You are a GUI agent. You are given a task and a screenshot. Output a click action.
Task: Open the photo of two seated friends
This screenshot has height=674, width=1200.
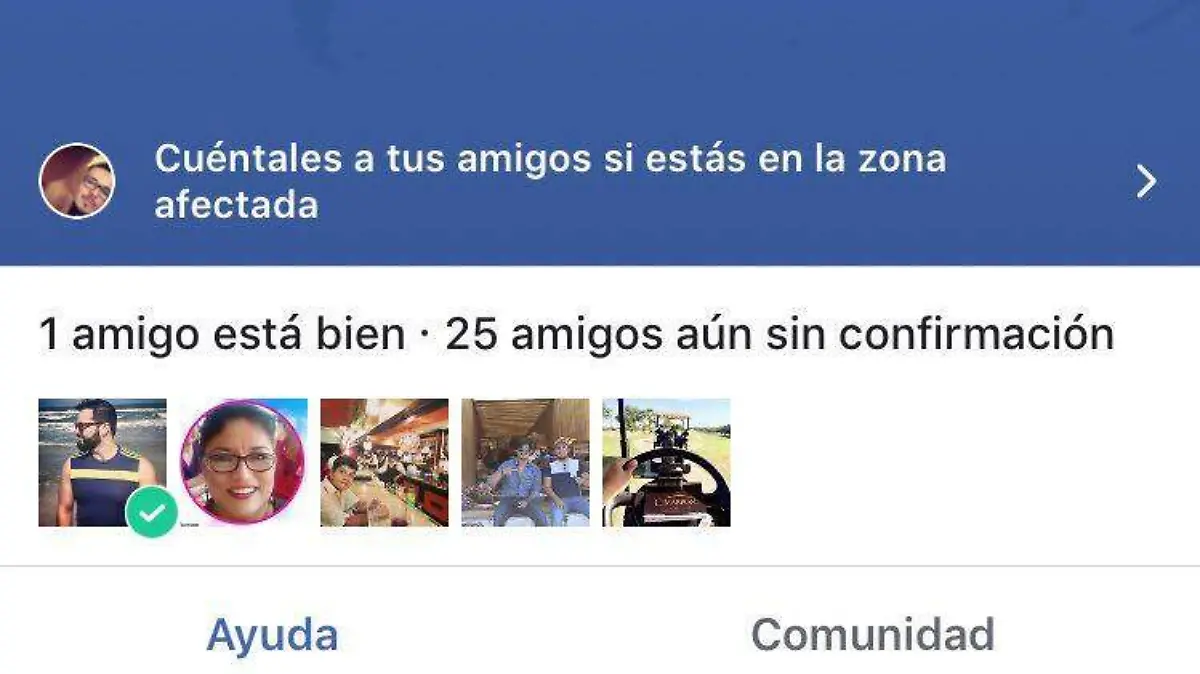pyautogui.click(x=525, y=462)
